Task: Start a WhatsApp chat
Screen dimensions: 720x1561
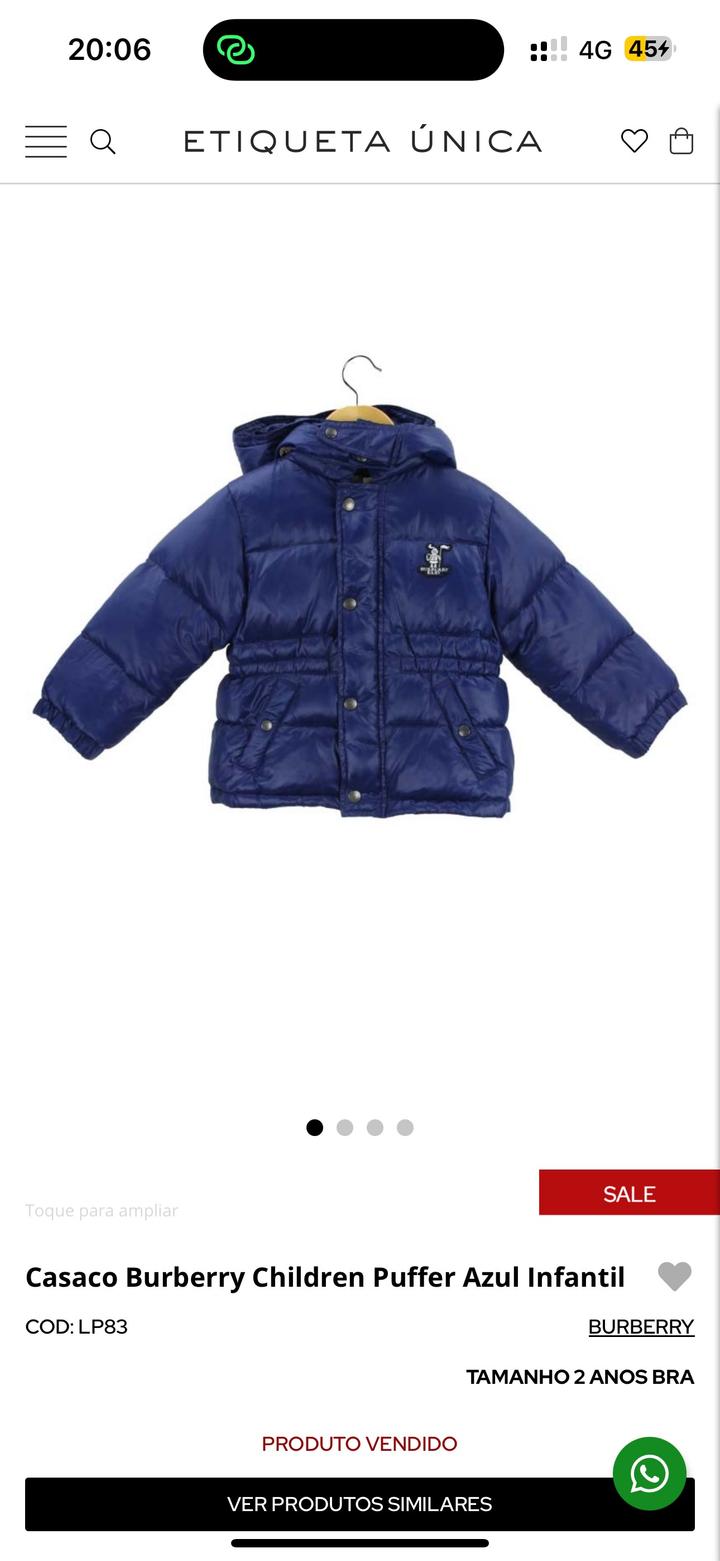Action: (649, 1473)
